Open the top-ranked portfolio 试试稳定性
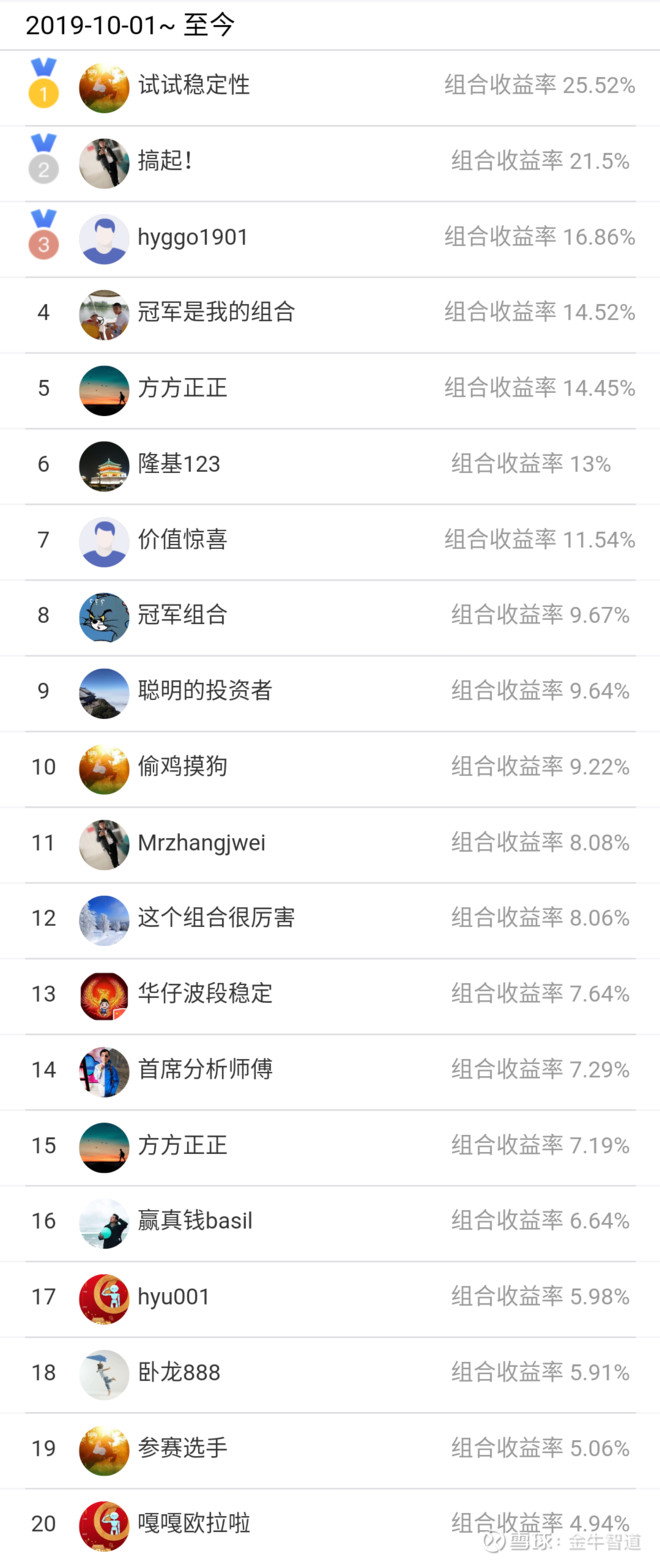Screen dimensions: 660x1562 pyautogui.click(x=194, y=86)
